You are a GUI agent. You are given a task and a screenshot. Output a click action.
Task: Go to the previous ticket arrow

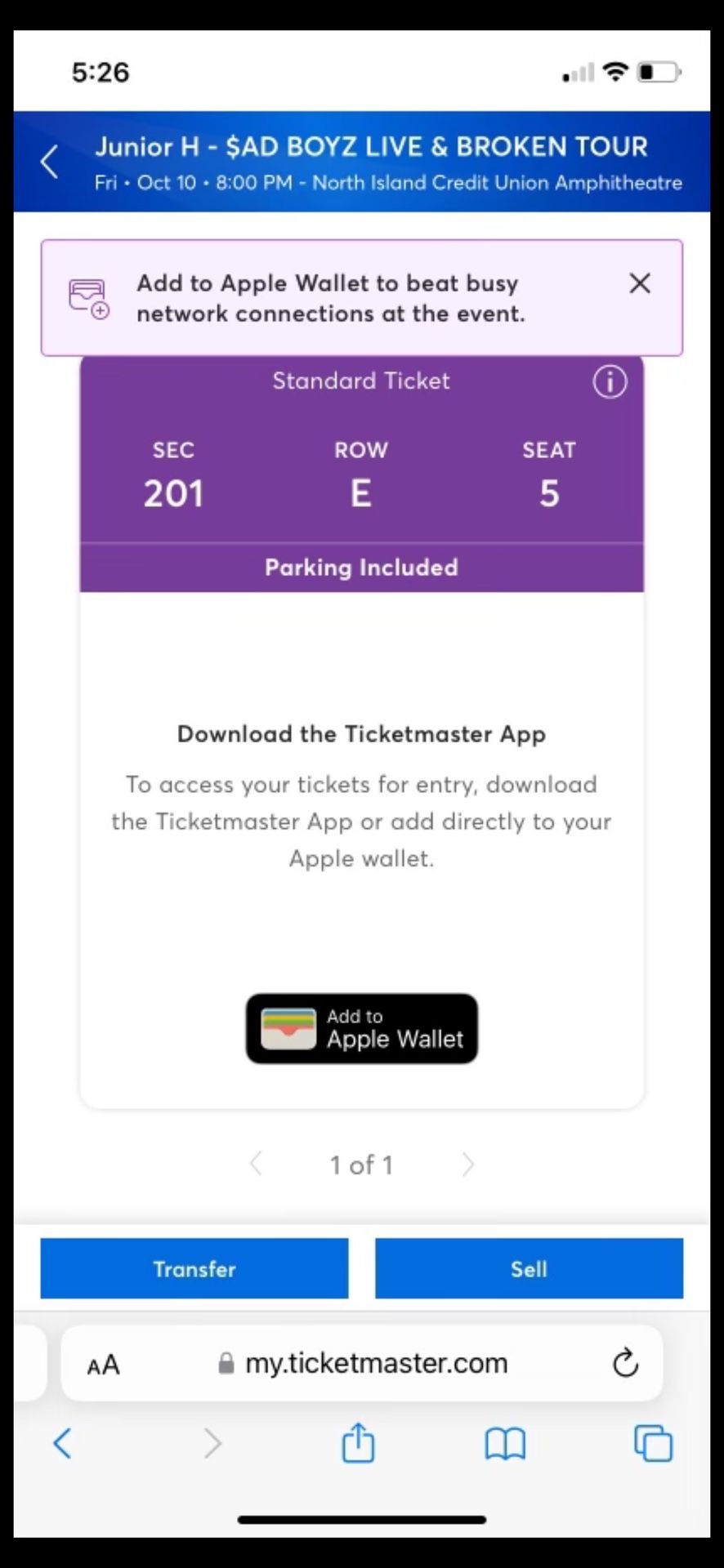coord(256,1164)
